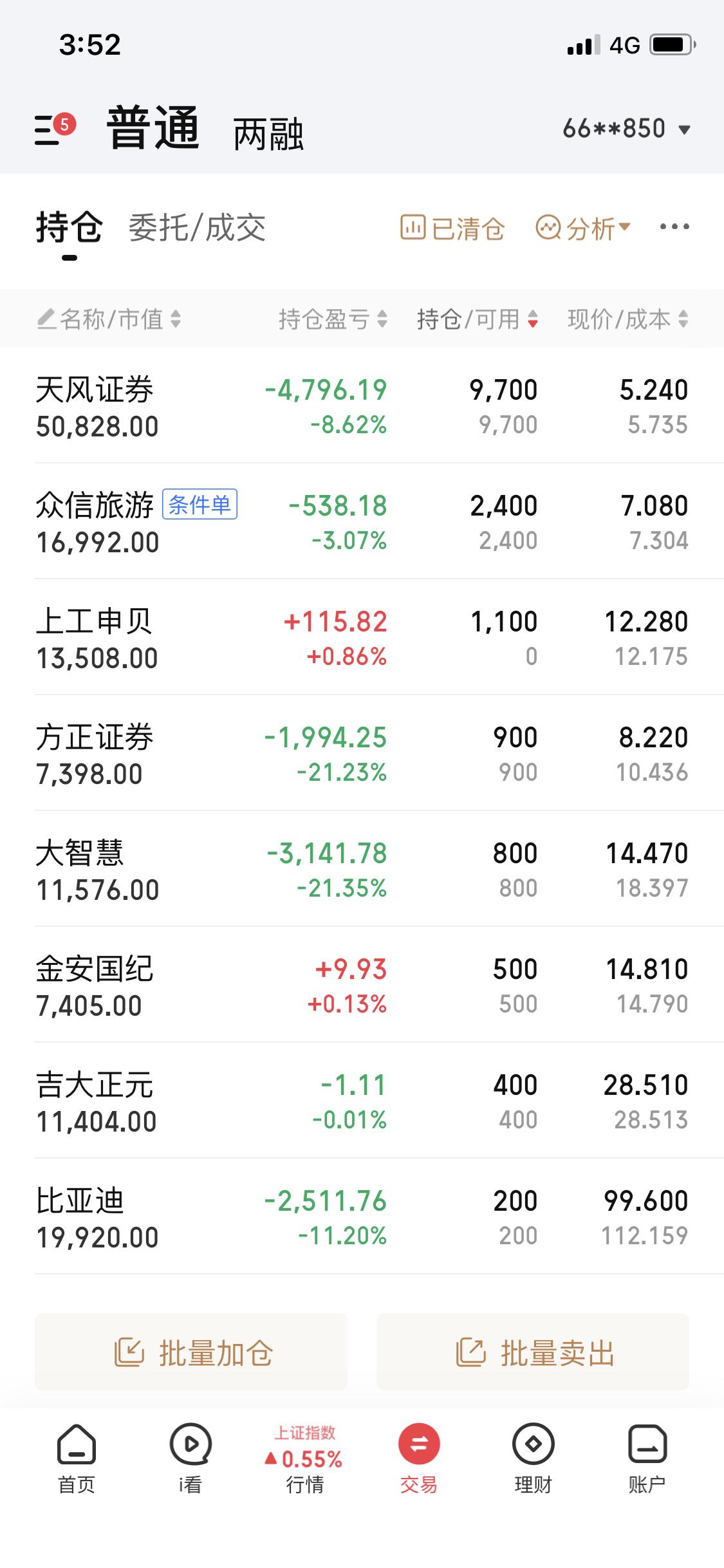The height and width of the screenshot is (1568, 724).
Task: Tap the 批量卖出 button
Action: click(x=533, y=1352)
